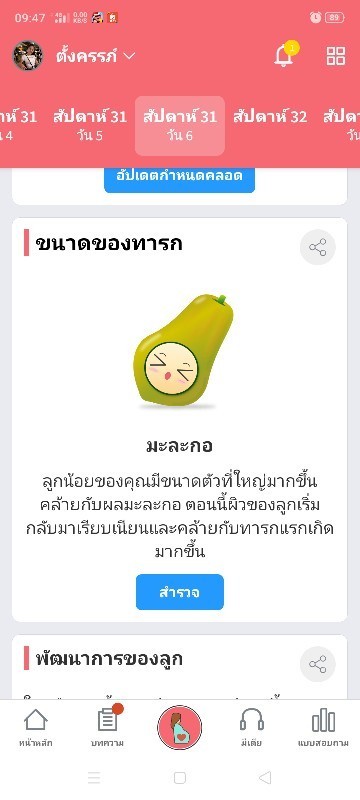Tap the อัปเดตกำหนดคลอด button
This screenshot has width=360, height=800.
179,177
